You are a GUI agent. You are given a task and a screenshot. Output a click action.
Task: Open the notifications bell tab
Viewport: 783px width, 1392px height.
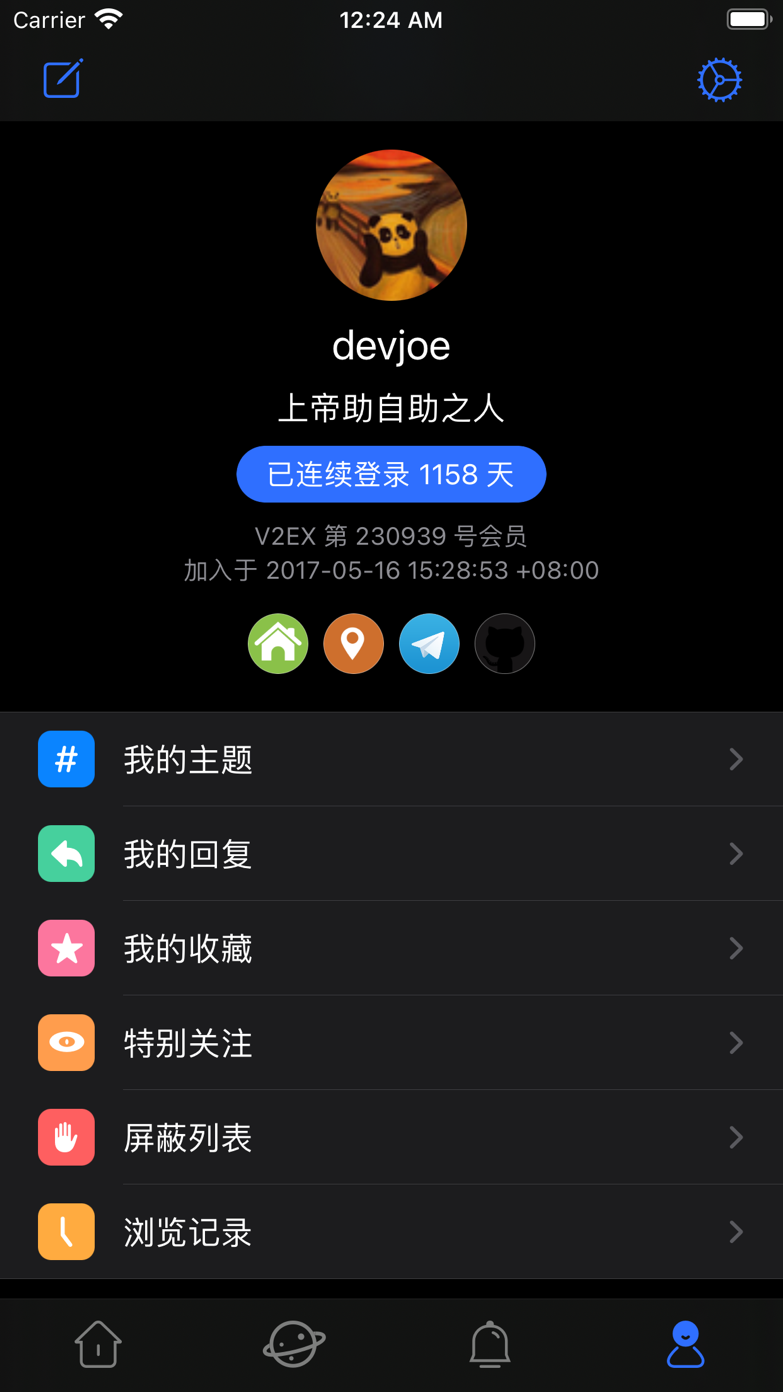(x=490, y=1344)
